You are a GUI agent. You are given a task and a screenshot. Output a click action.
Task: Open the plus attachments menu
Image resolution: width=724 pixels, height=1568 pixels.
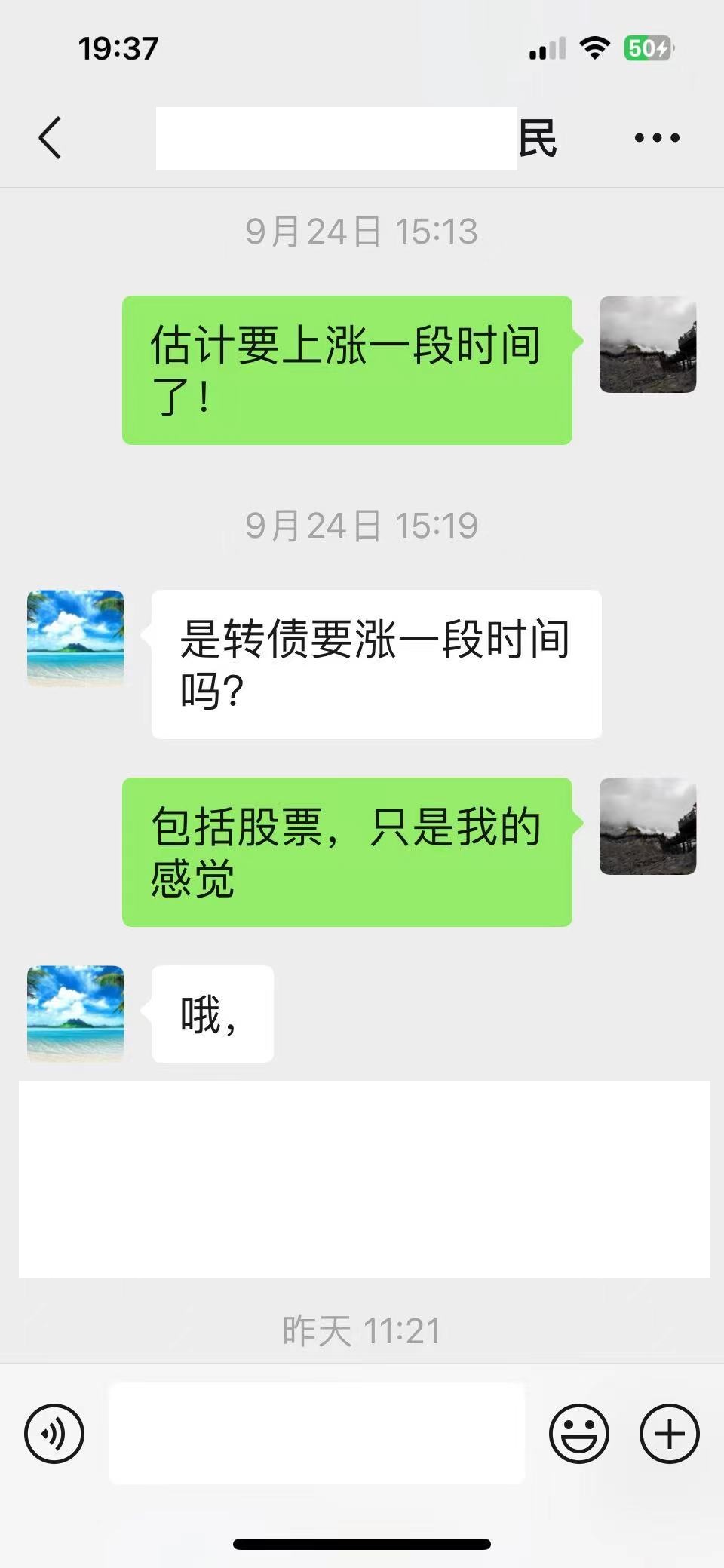[669, 1433]
